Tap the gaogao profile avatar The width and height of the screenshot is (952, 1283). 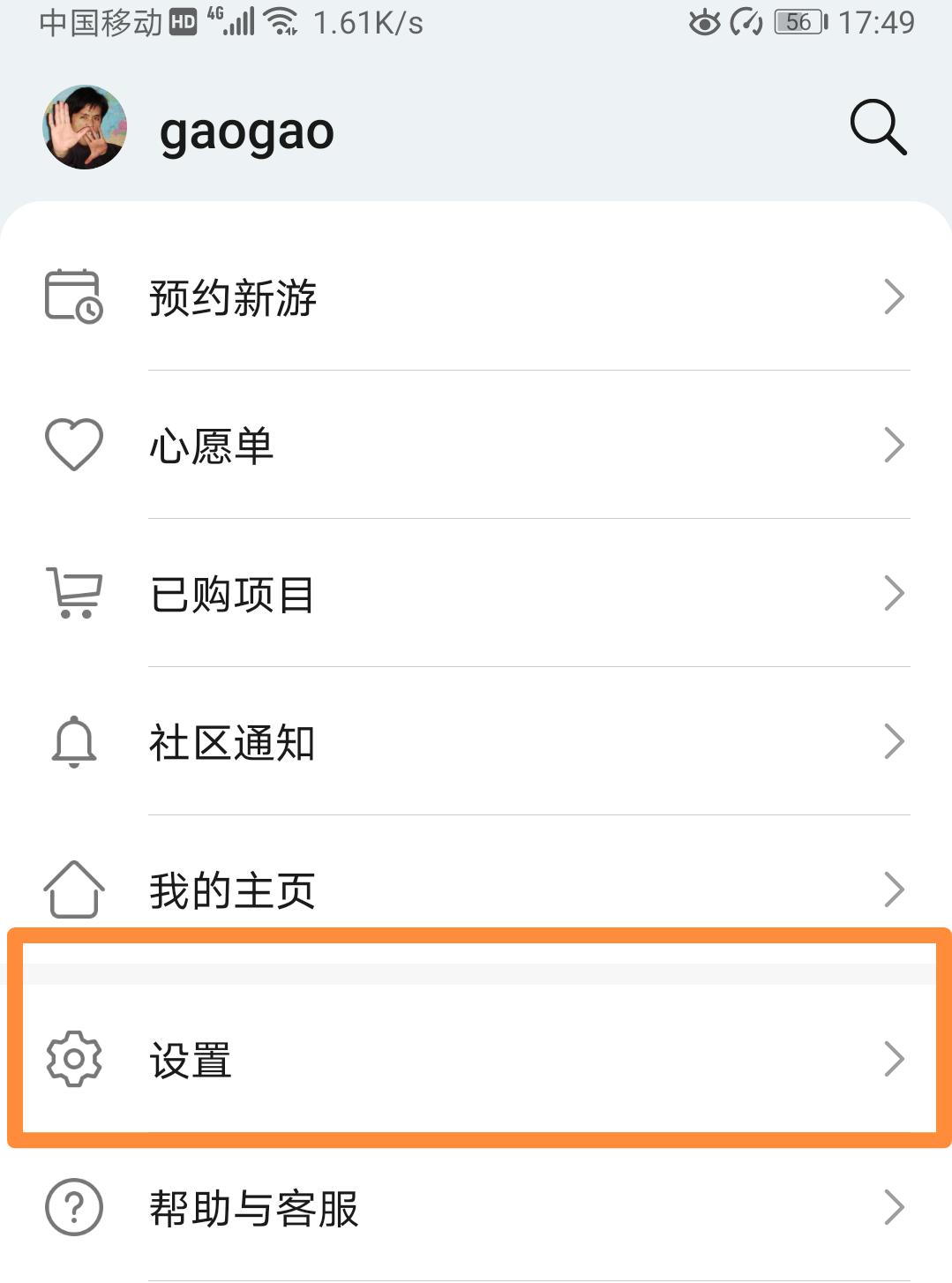point(85,128)
